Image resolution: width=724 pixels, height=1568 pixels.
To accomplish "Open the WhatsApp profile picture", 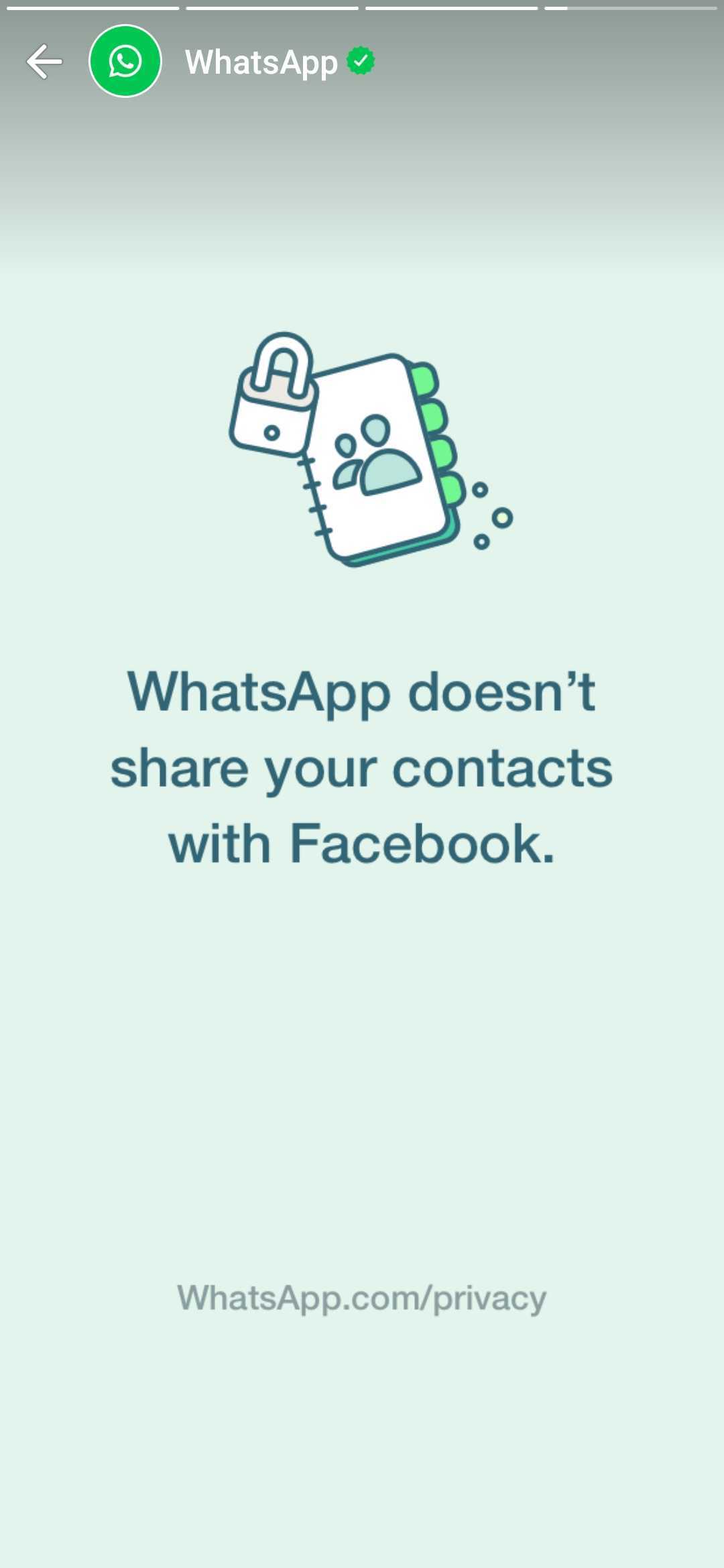I will [125, 62].
